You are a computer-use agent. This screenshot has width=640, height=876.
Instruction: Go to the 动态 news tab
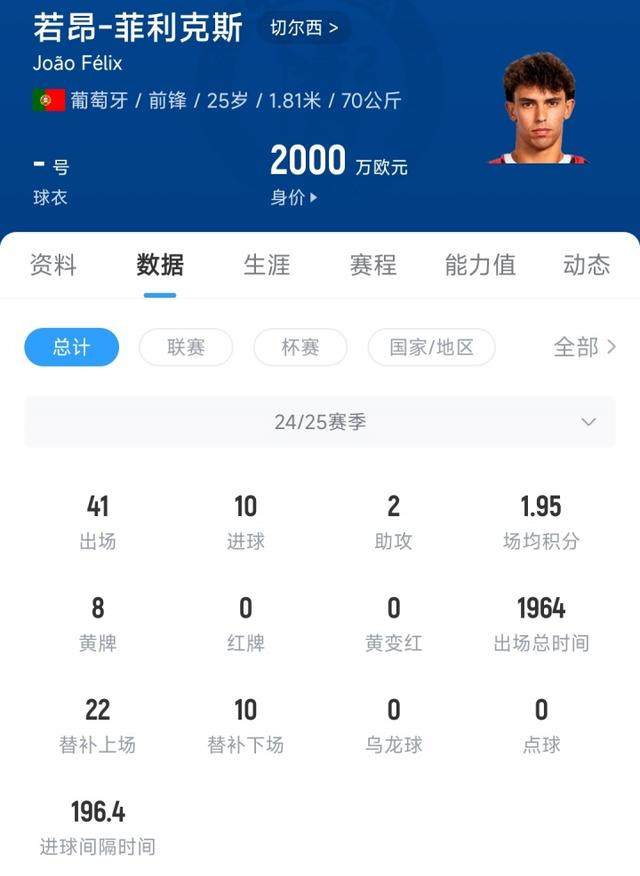tap(586, 265)
